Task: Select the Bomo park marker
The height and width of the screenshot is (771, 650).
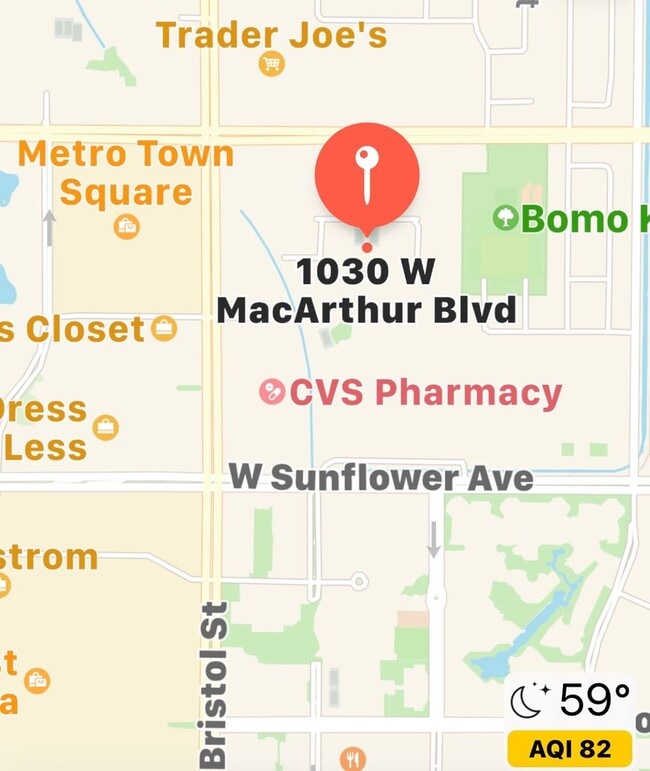Action: tap(507, 217)
